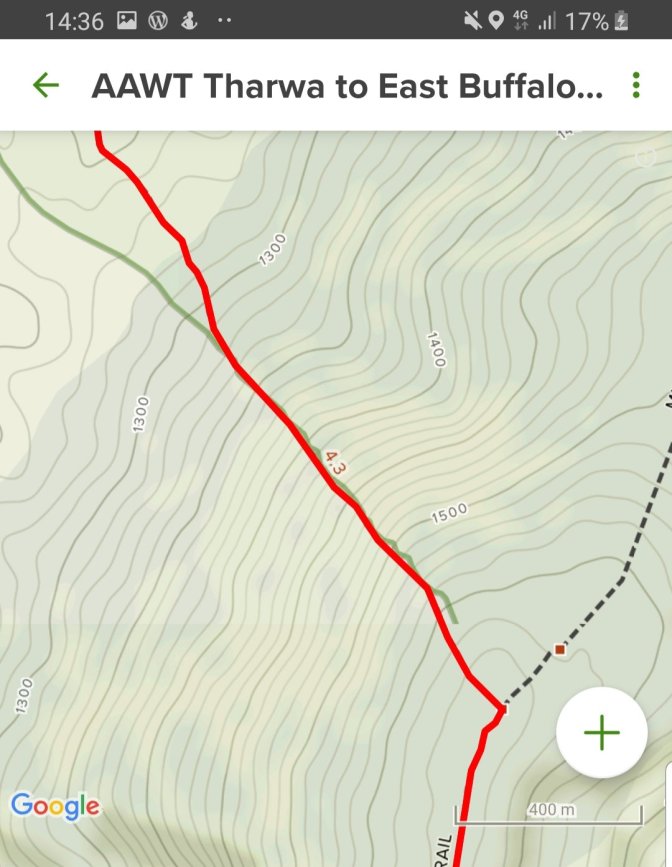Open the three-dot overflow menu
Screen dimensions: 672x867
click(x=636, y=86)
